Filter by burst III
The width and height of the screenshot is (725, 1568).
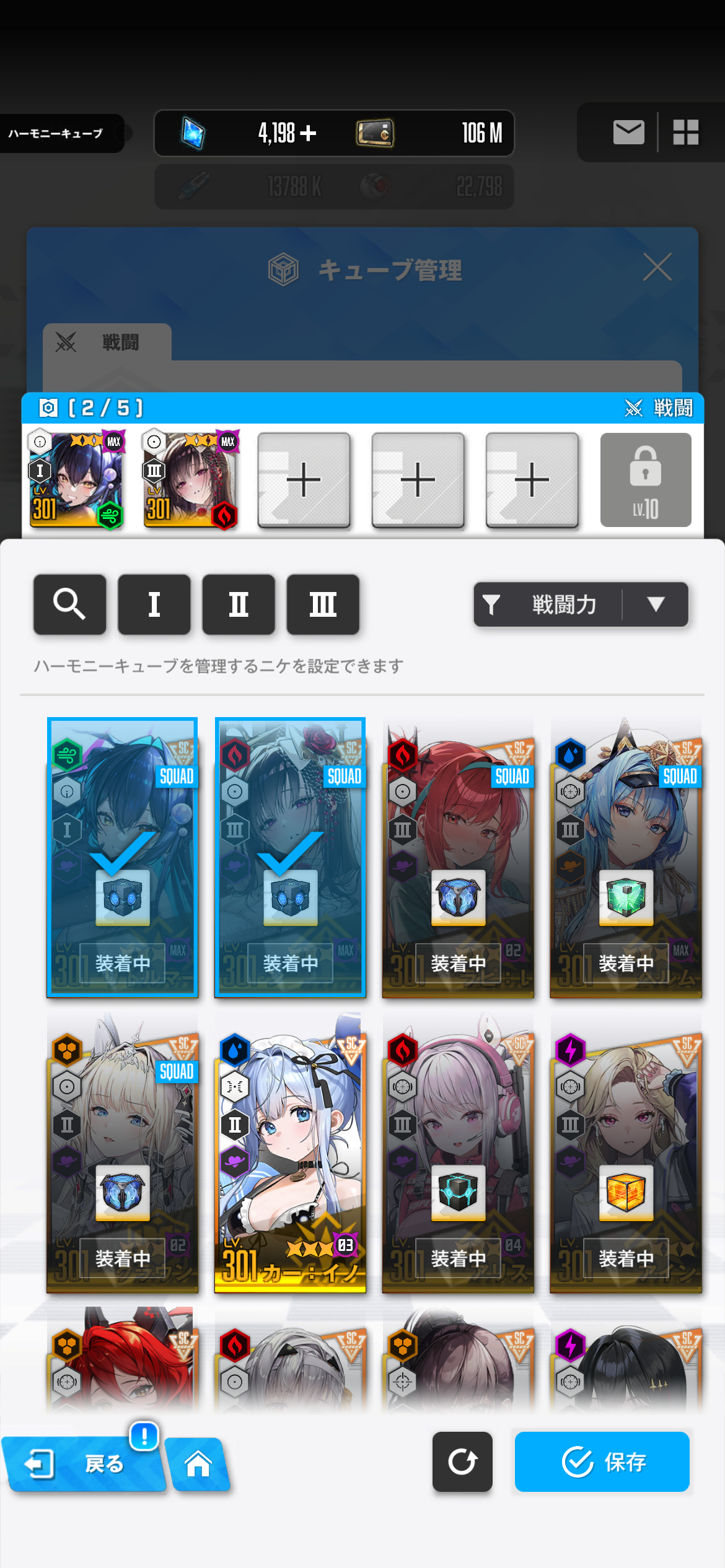pyautogui.click(x=322, y=604)
